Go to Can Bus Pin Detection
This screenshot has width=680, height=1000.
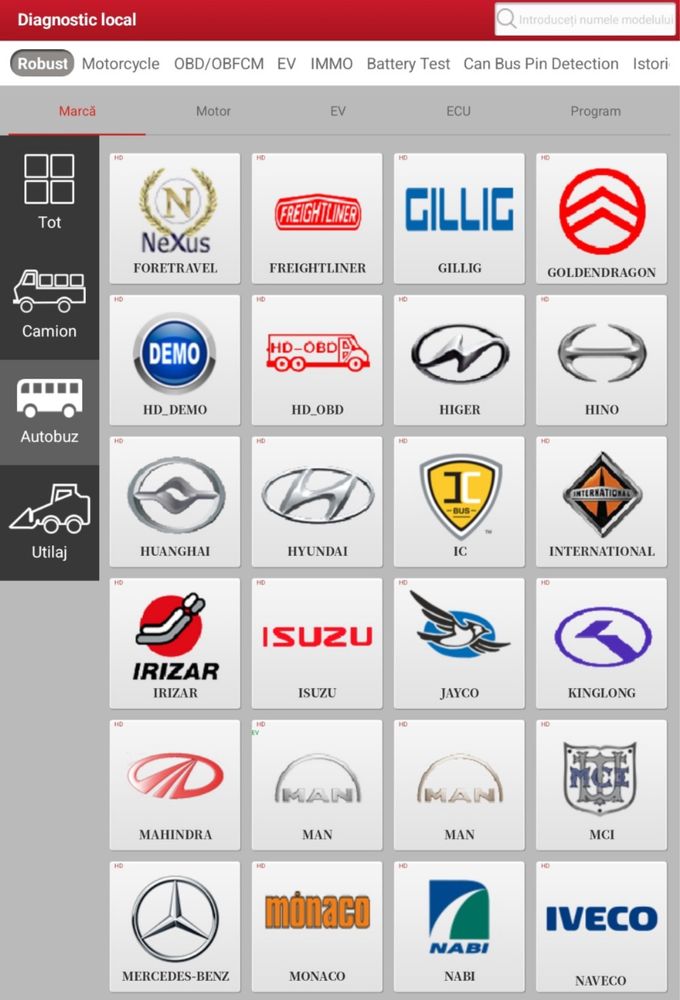pos(540,63)
